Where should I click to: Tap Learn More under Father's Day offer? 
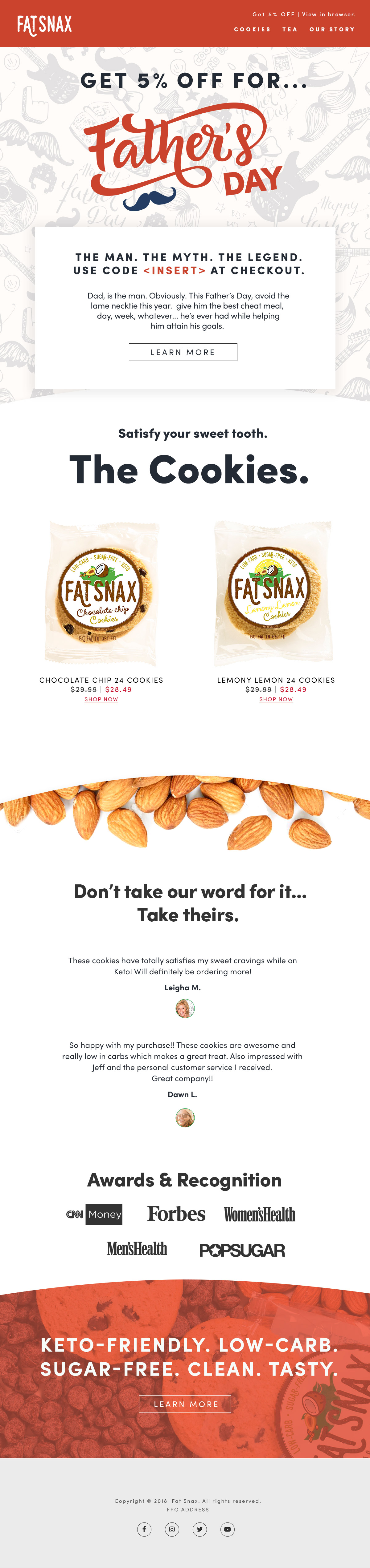[x=183, y=352]
